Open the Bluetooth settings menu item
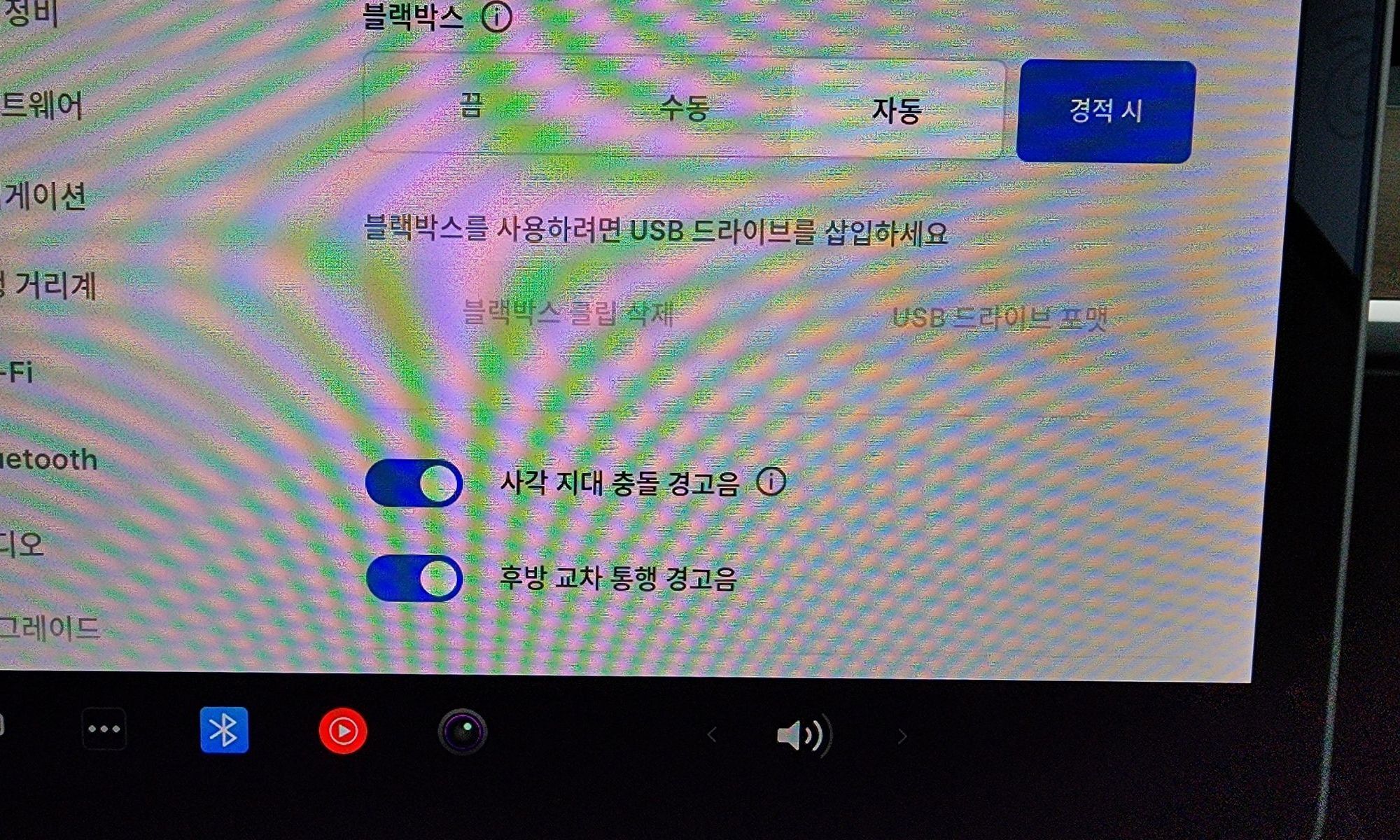The height and width of the screenshot is (840, 1400). tap(49, 460)
